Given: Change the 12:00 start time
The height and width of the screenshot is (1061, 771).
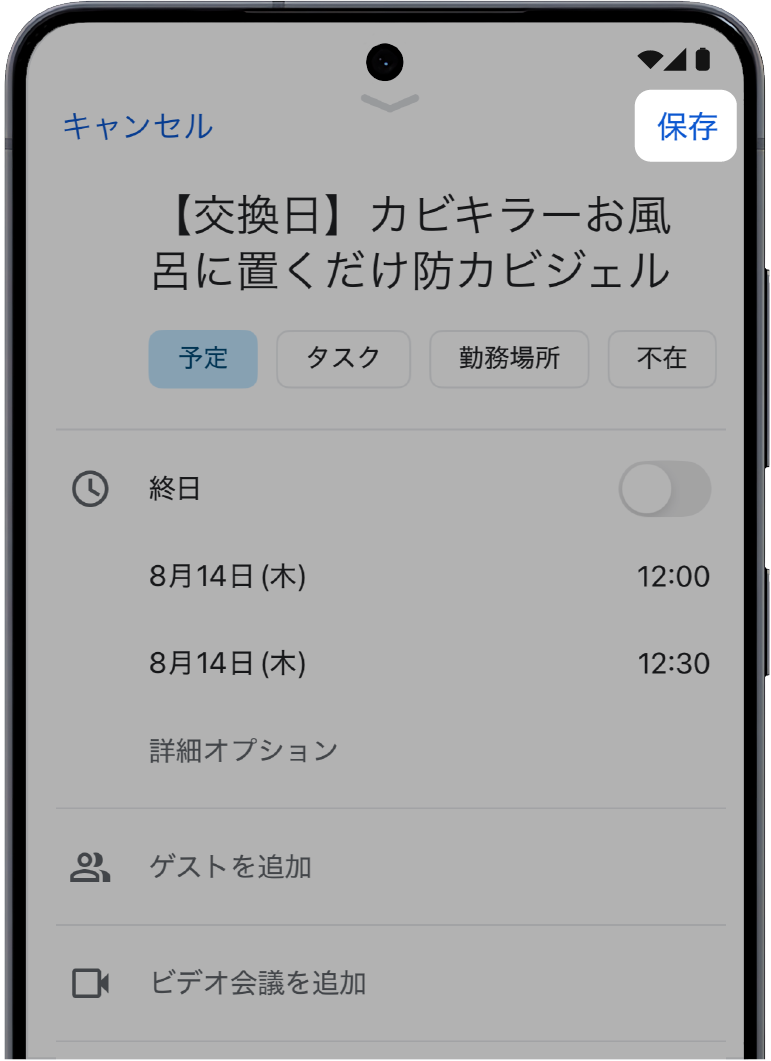Looking at the screenshot, I should [673, 577].
